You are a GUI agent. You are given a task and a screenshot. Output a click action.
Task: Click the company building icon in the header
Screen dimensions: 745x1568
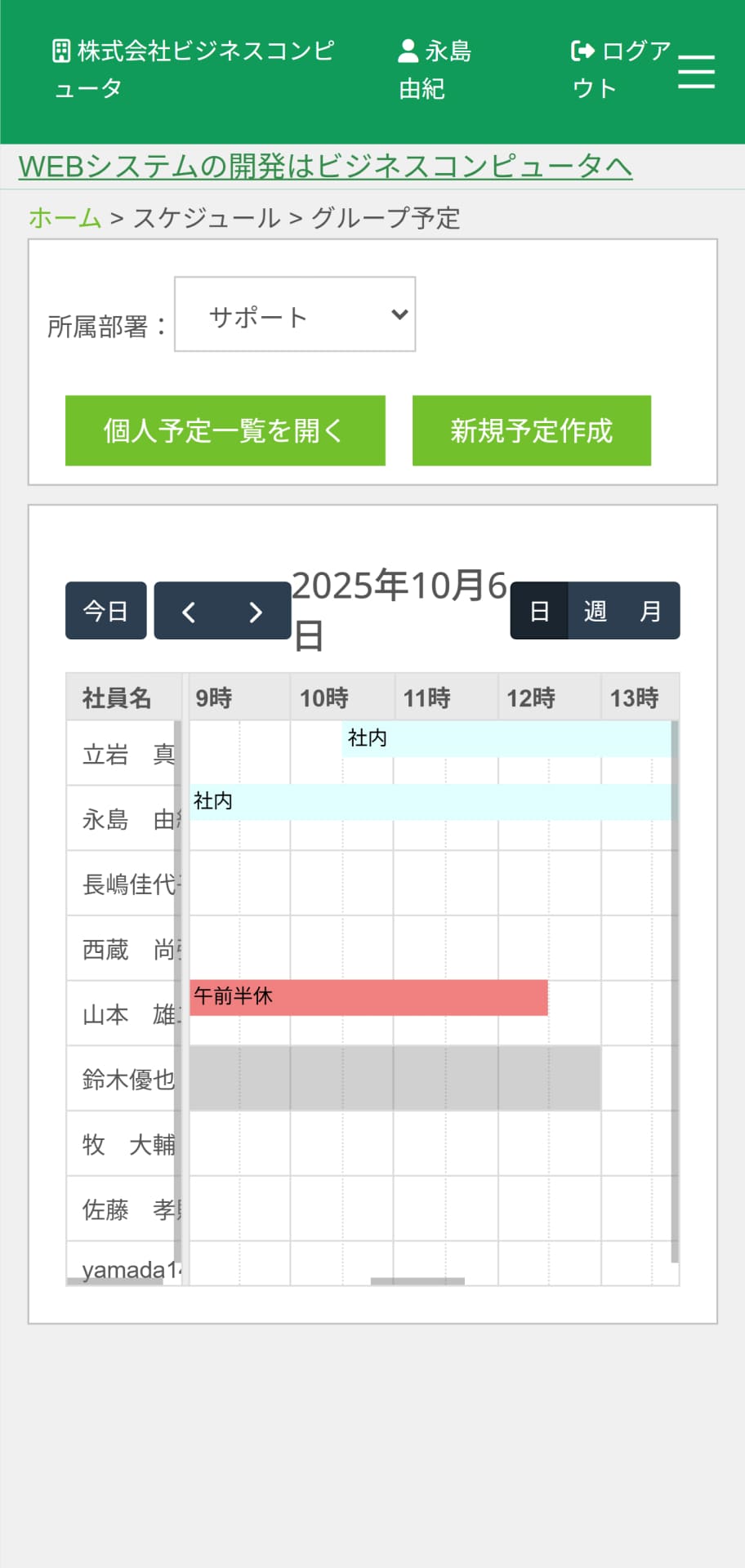[60, 51]
